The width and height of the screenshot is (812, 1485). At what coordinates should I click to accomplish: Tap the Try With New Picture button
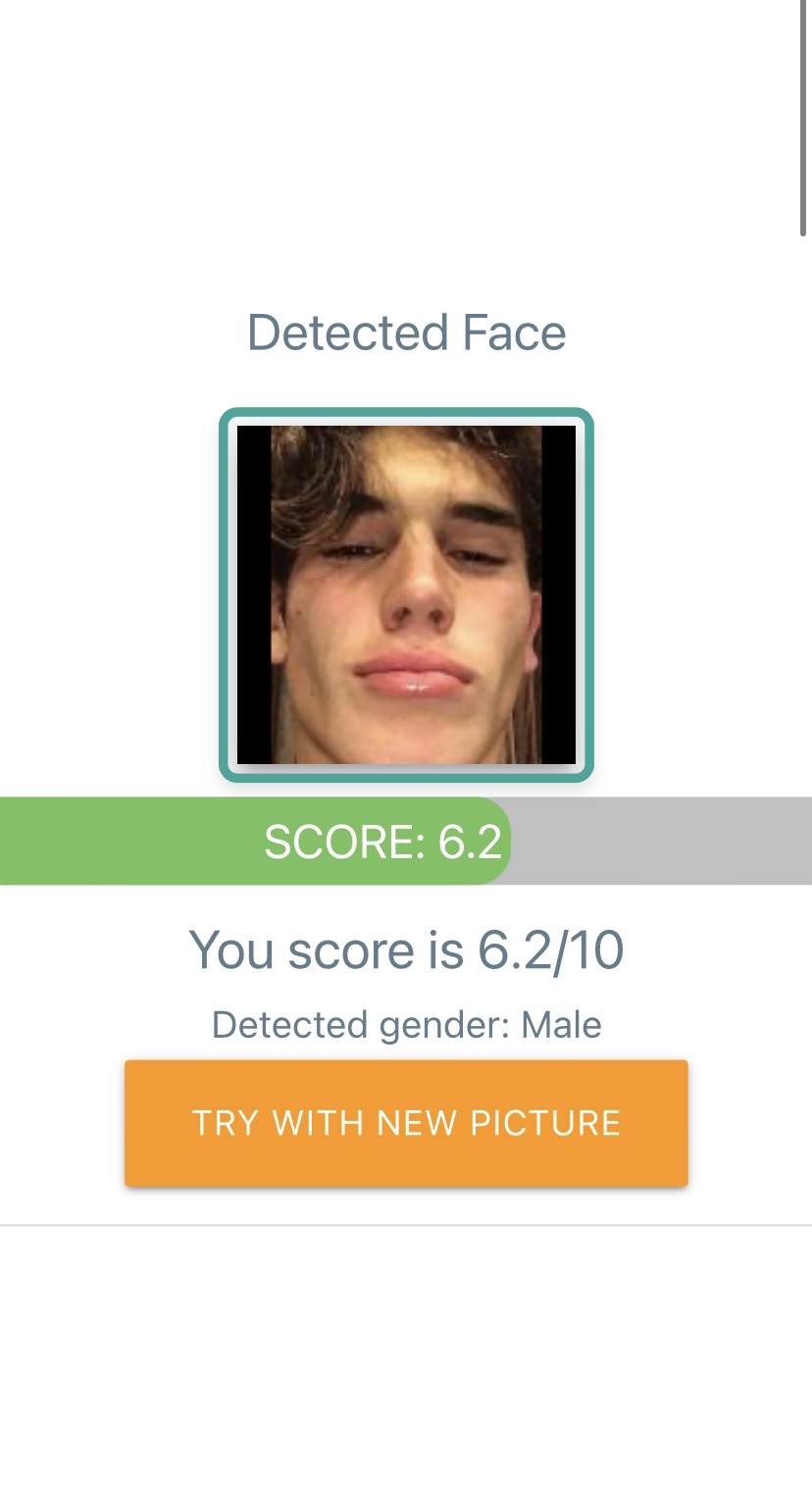406,1122
